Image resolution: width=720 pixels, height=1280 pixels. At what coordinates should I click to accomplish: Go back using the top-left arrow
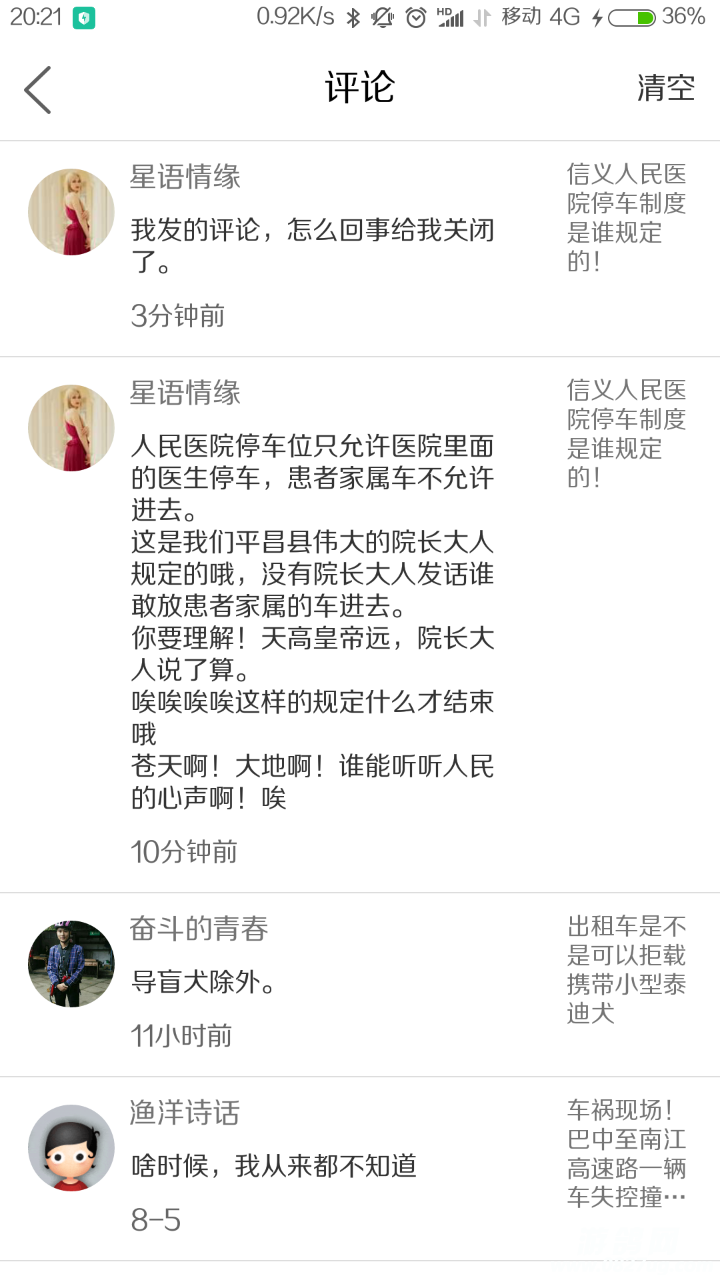pyautogui.click(x=38, y=90)
